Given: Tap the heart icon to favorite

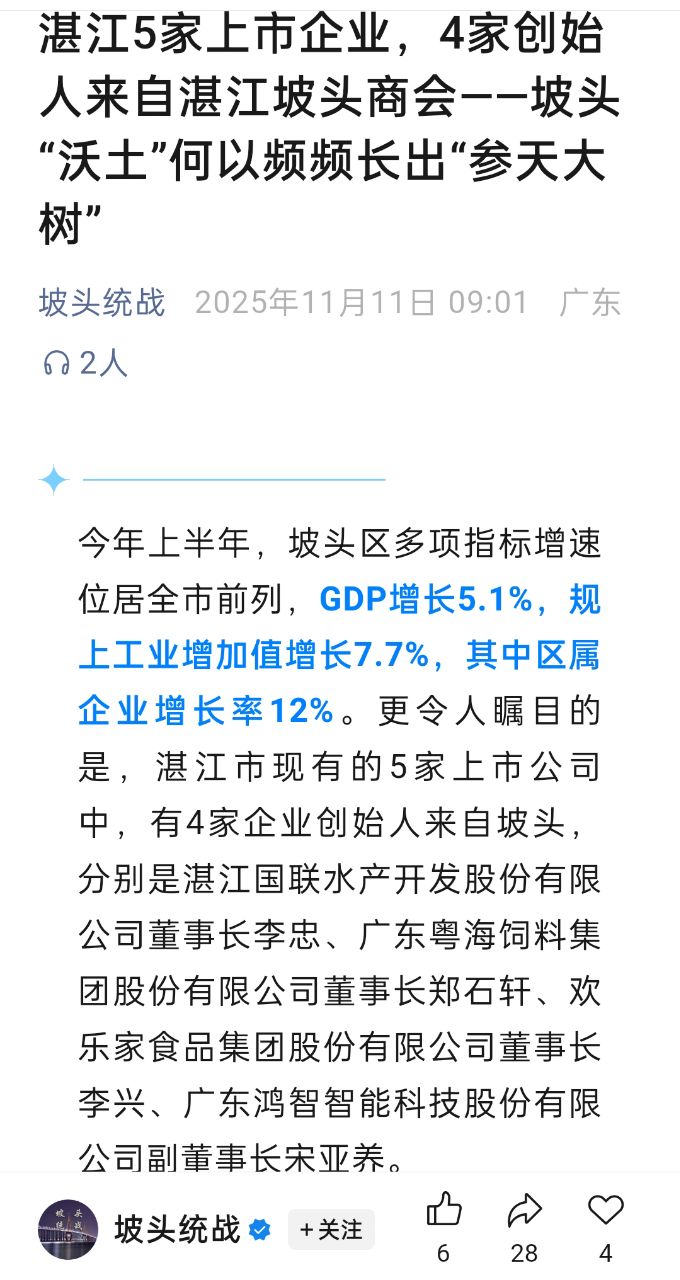Looking at the screenshot, I should [x=605, y=1211].
